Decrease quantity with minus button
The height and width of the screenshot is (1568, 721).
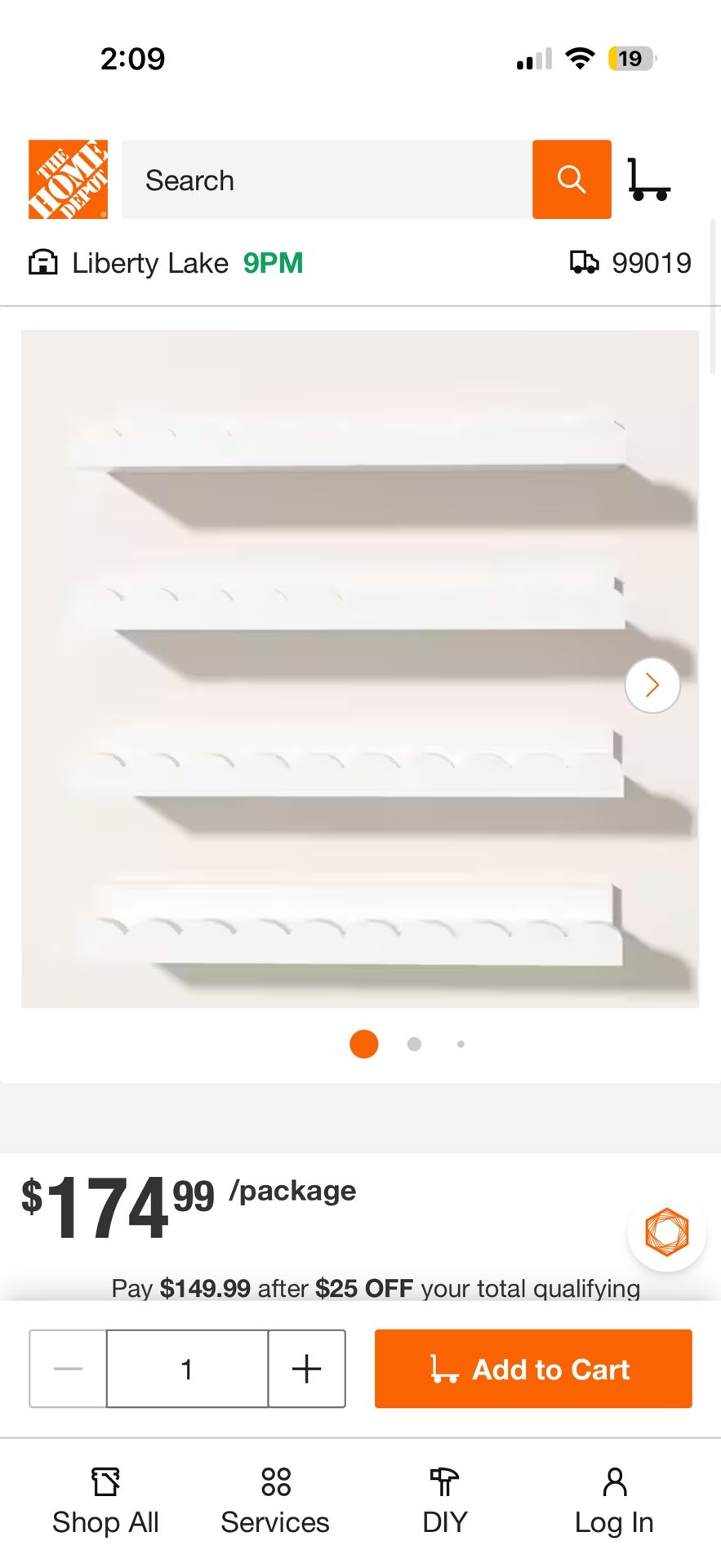[68, 1369]
